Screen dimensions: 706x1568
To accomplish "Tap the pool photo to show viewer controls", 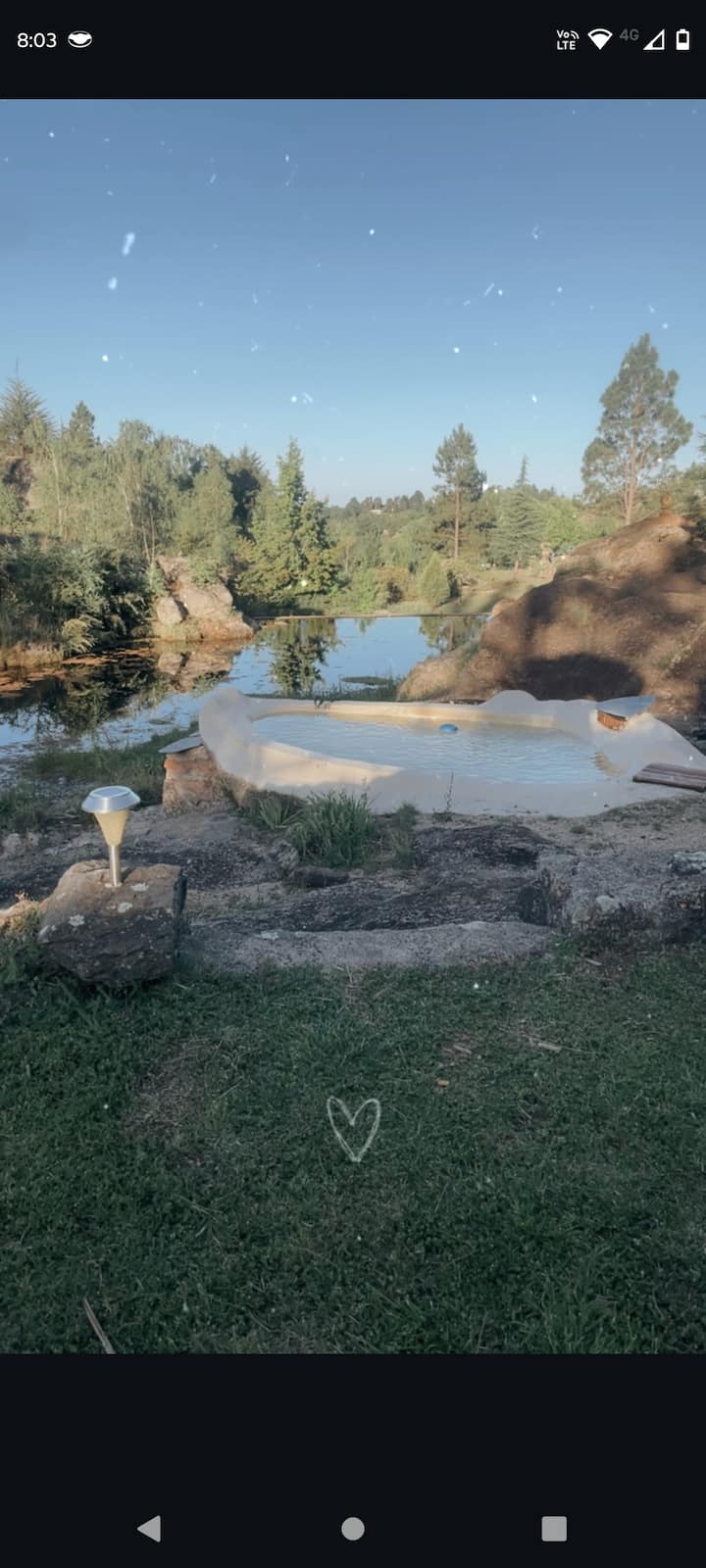I will (x=353, y=725).
